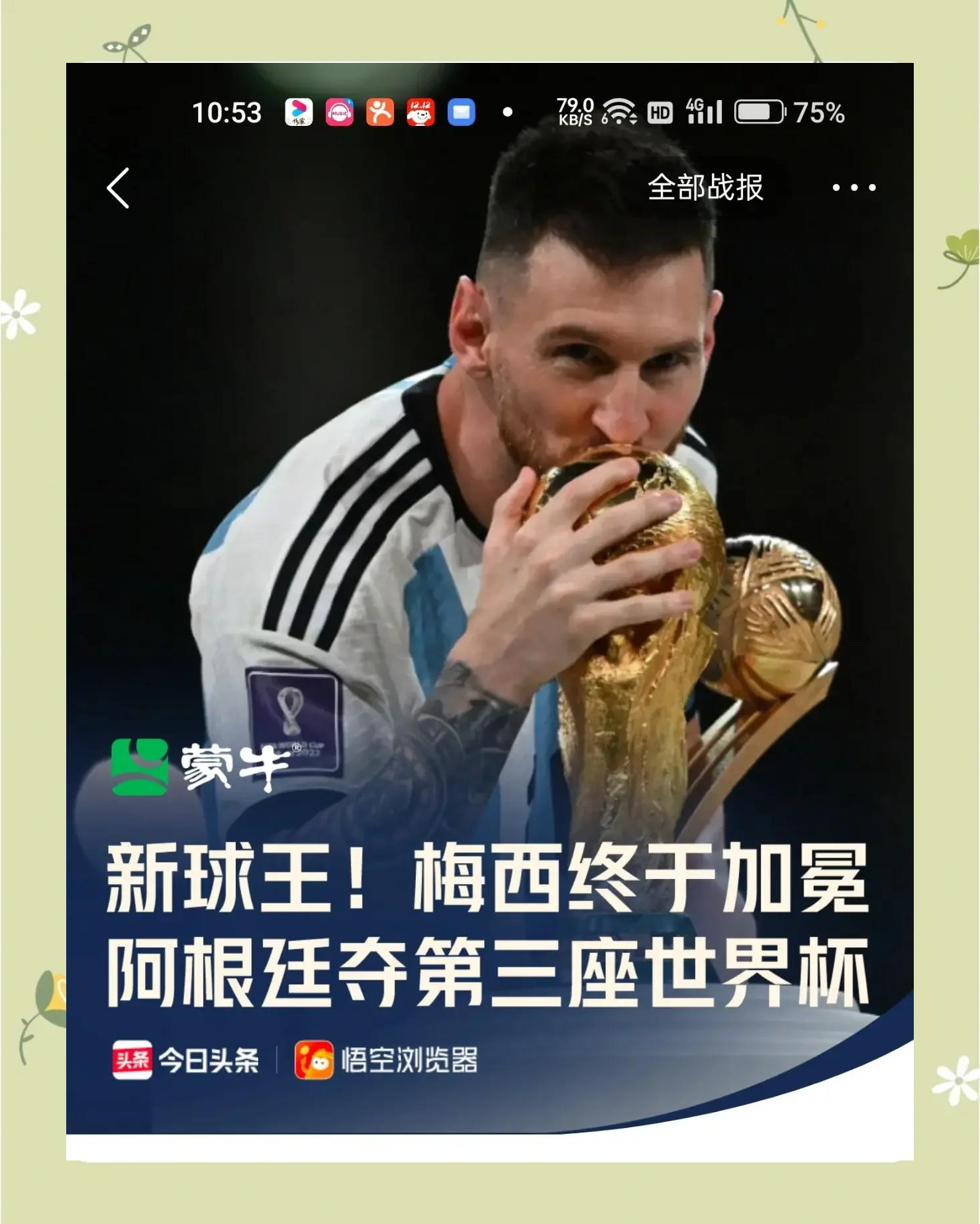Screen dimensions: 980x1224
Task: Open the blue messaging app icon
Action: coord(462,114)
